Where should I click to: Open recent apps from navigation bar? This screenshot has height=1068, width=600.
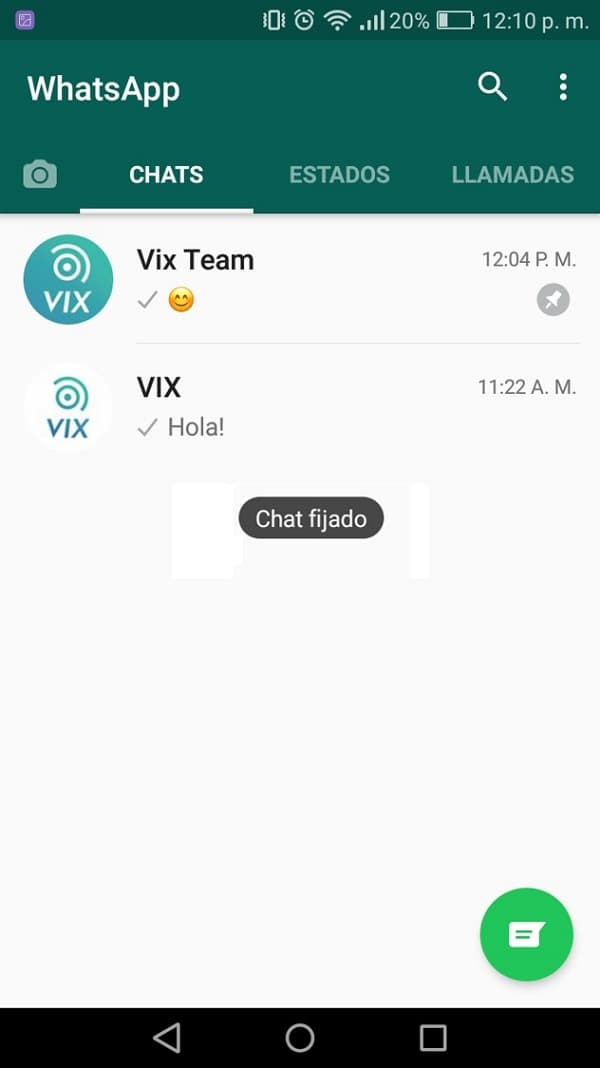pyautogui.click(x=433, y=1037)
